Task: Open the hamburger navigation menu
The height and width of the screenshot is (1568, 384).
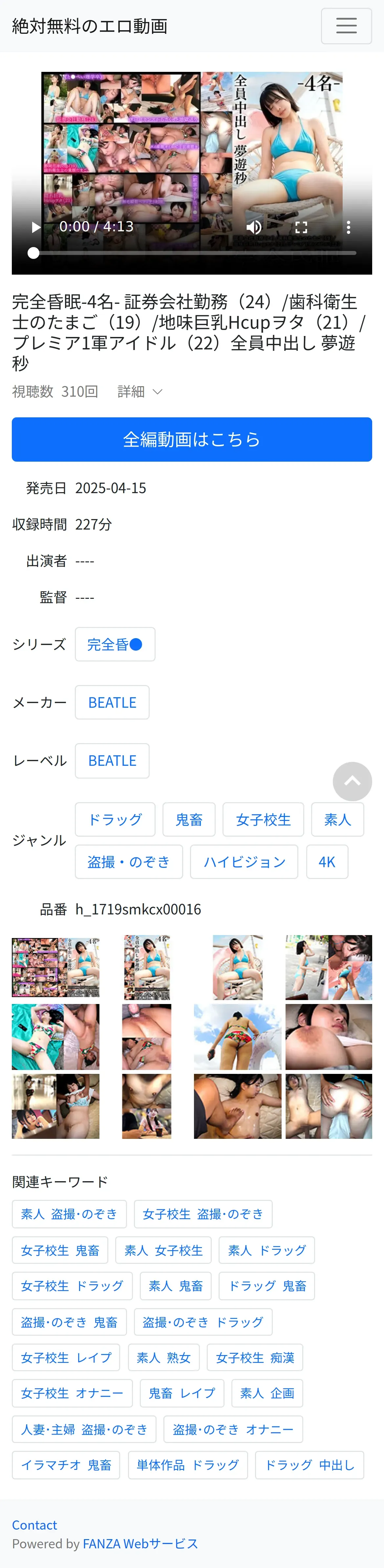Action: click(x=346, y=26)
